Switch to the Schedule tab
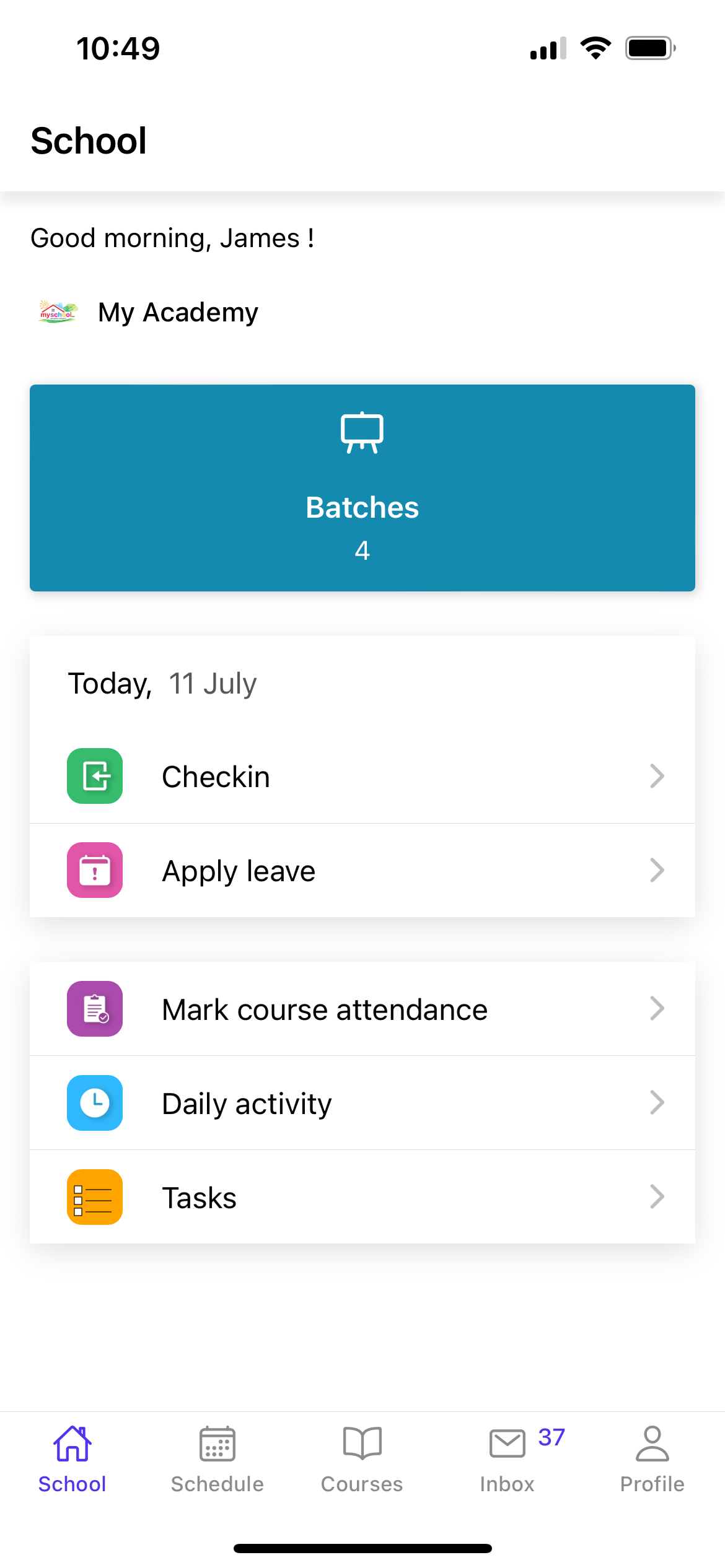 pyautogui.click(x=217, y=1459)
